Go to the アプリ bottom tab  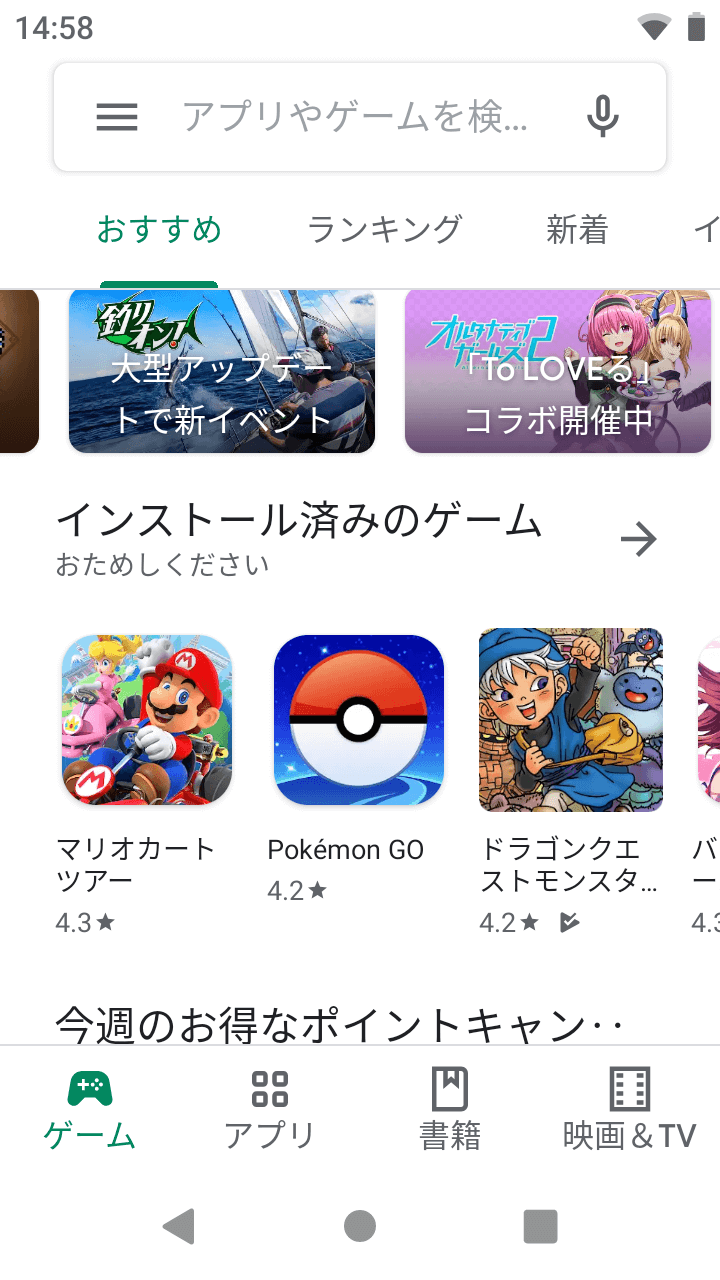pos(270,1110)
